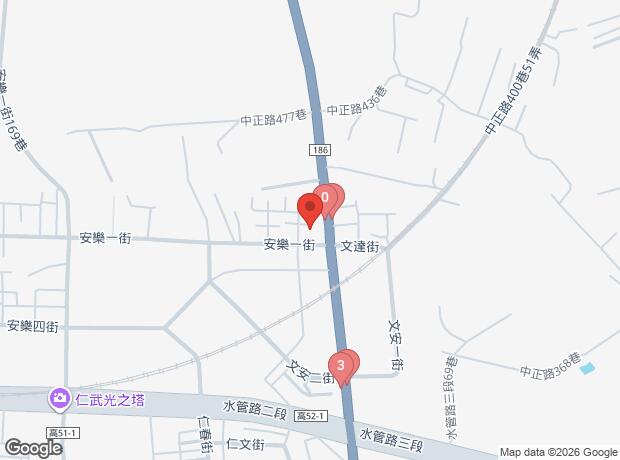Tap the dark red location pin

pyautogui.click(x=310, y=210)
